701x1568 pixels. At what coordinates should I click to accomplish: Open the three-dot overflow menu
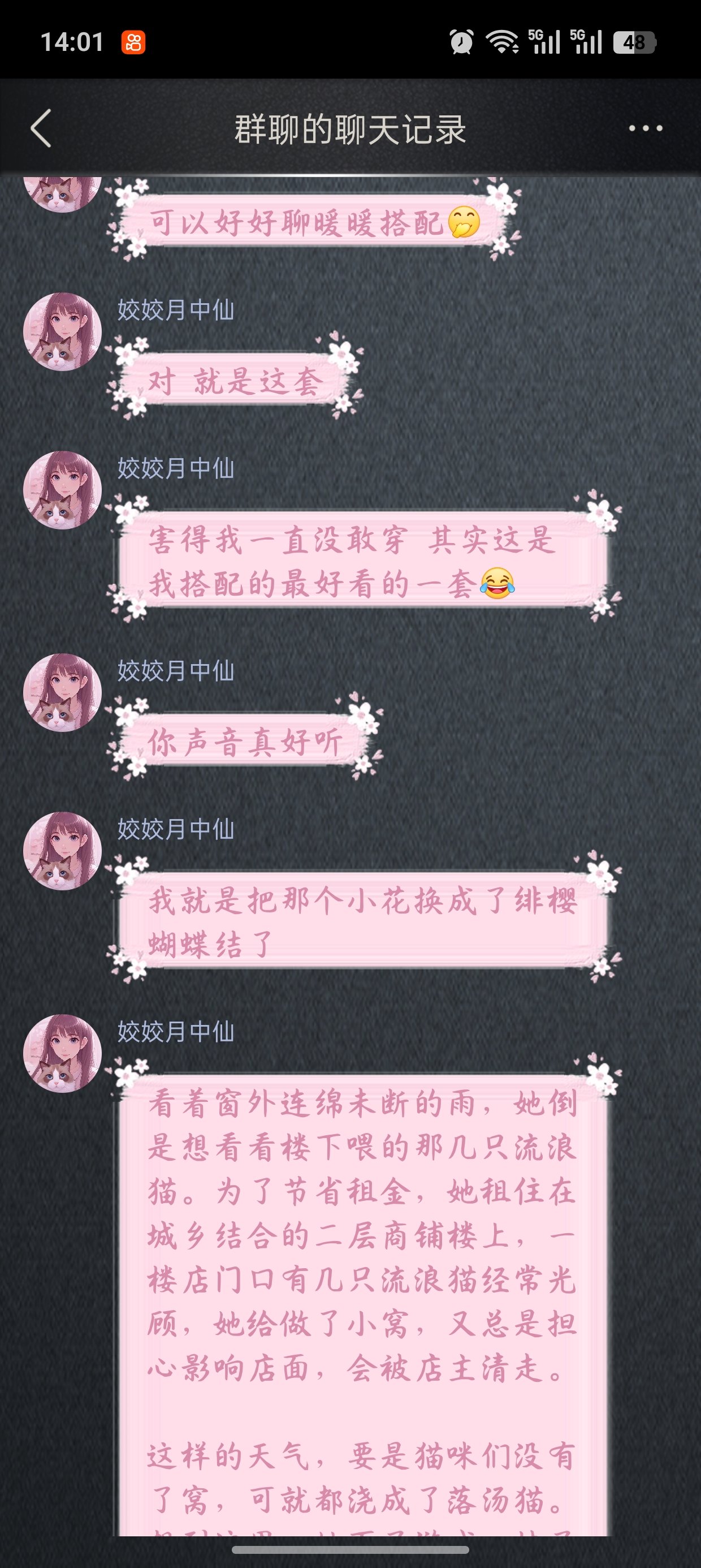(x=645, y=128)
